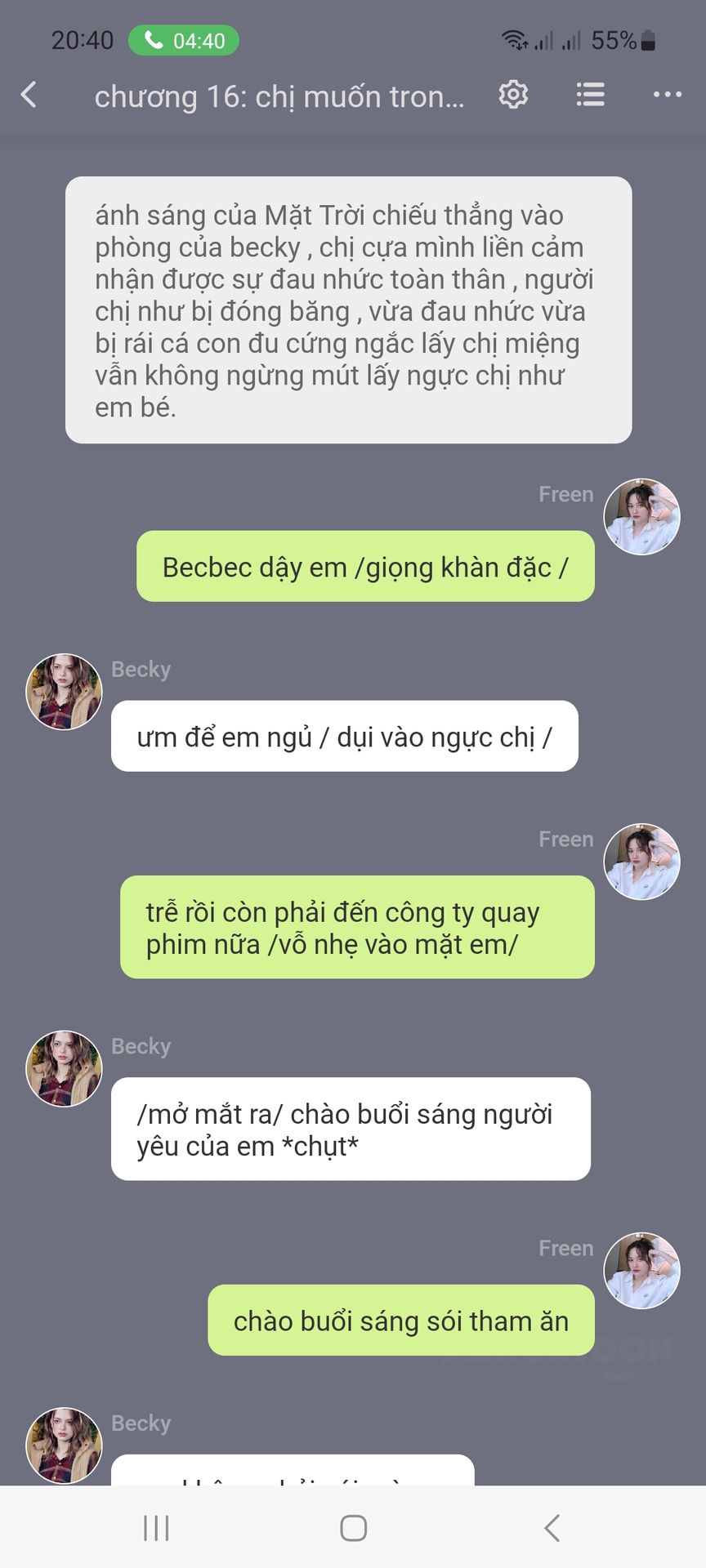Viewport: 706px width, 1568px height.
Task: Tap the system home button
Action: pos(353,1528)
